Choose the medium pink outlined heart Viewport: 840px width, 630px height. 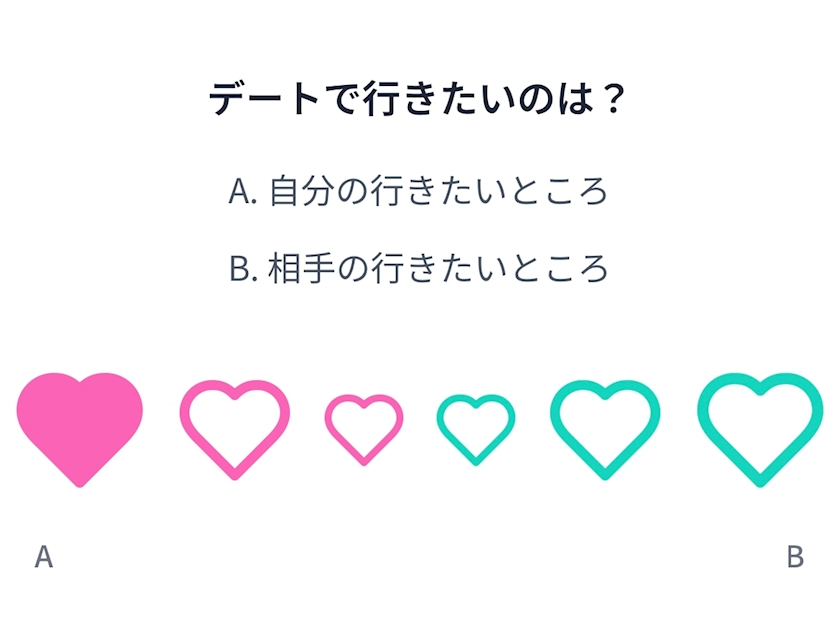point(235,430)
